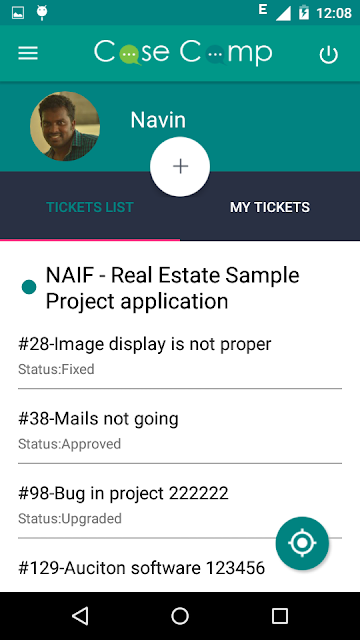The image size is (360, 640).
Task: Open ticket #38 Mails not going
Action: (180, 429)
